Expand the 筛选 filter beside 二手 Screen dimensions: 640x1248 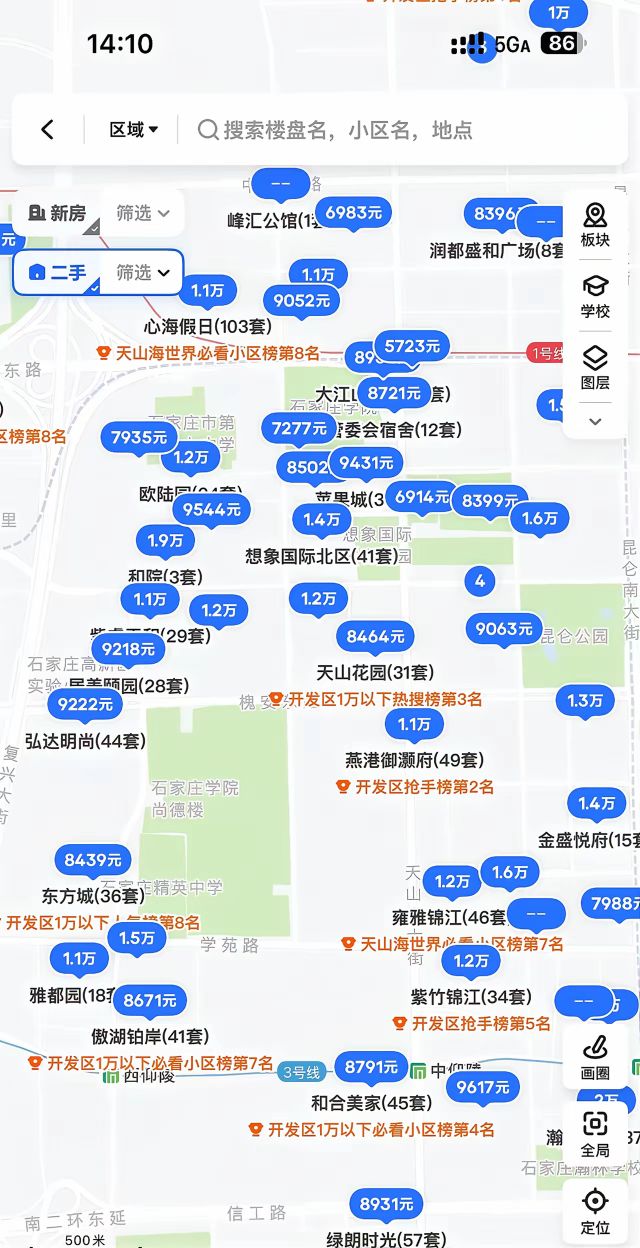143,272
